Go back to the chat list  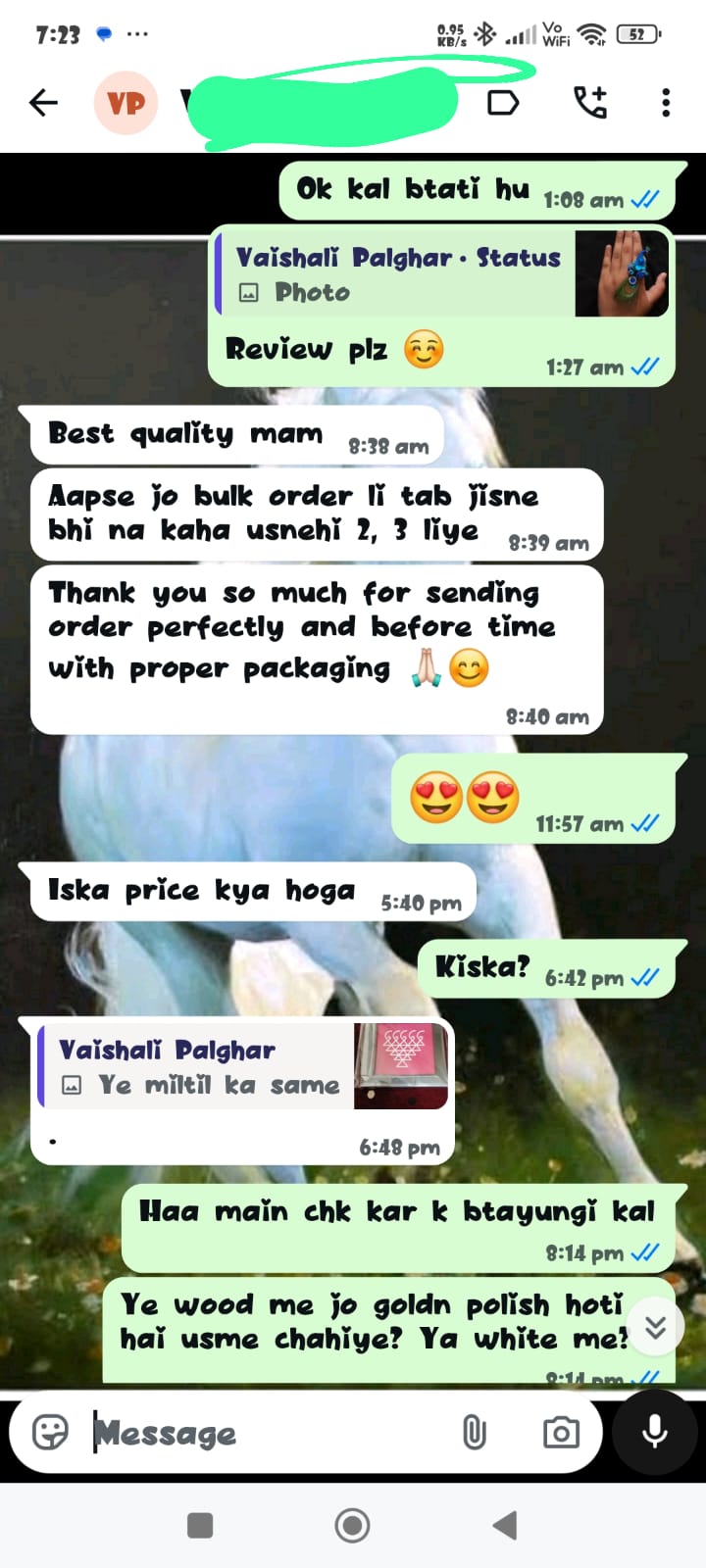click(x=44, y=103)
